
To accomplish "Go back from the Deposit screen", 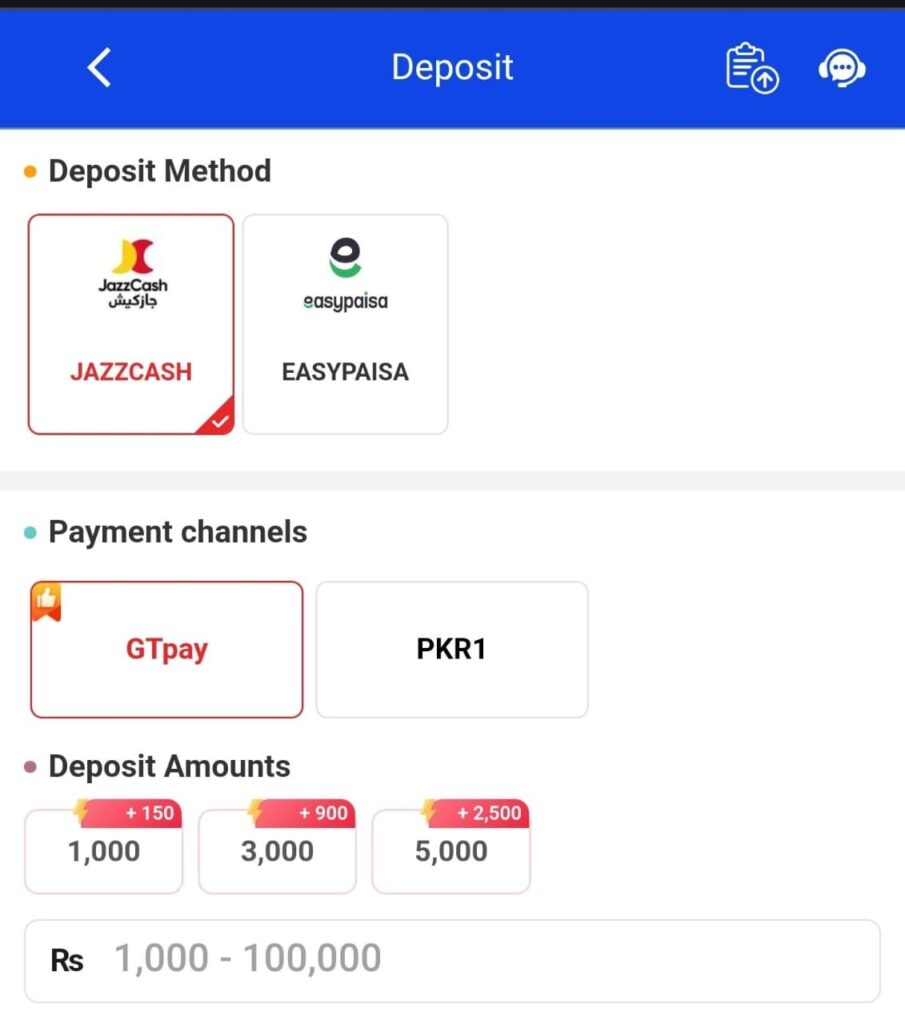I will tap(99, 68).
